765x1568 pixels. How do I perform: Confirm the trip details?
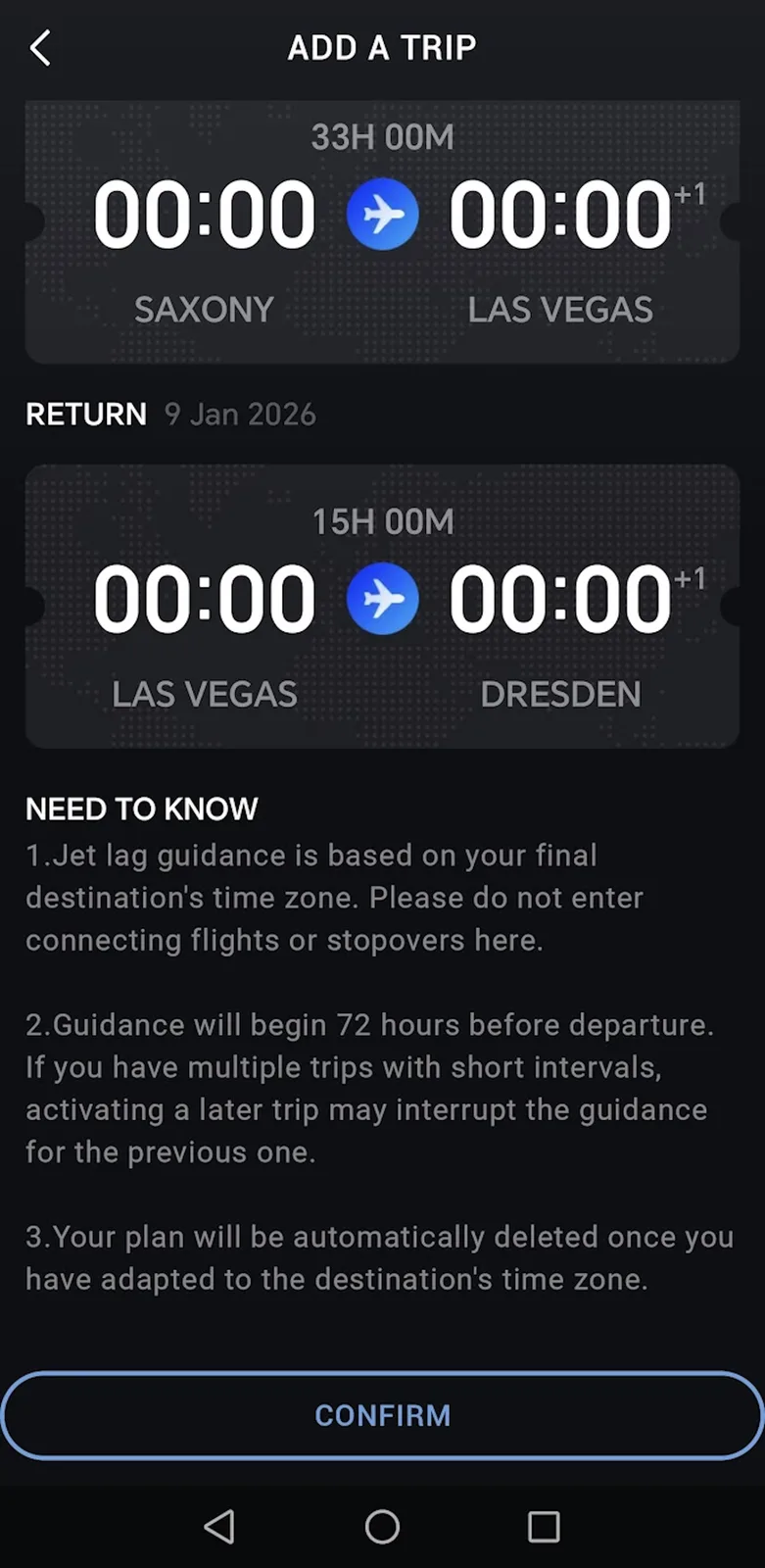pyautogui.click(x=382, y=1415)
